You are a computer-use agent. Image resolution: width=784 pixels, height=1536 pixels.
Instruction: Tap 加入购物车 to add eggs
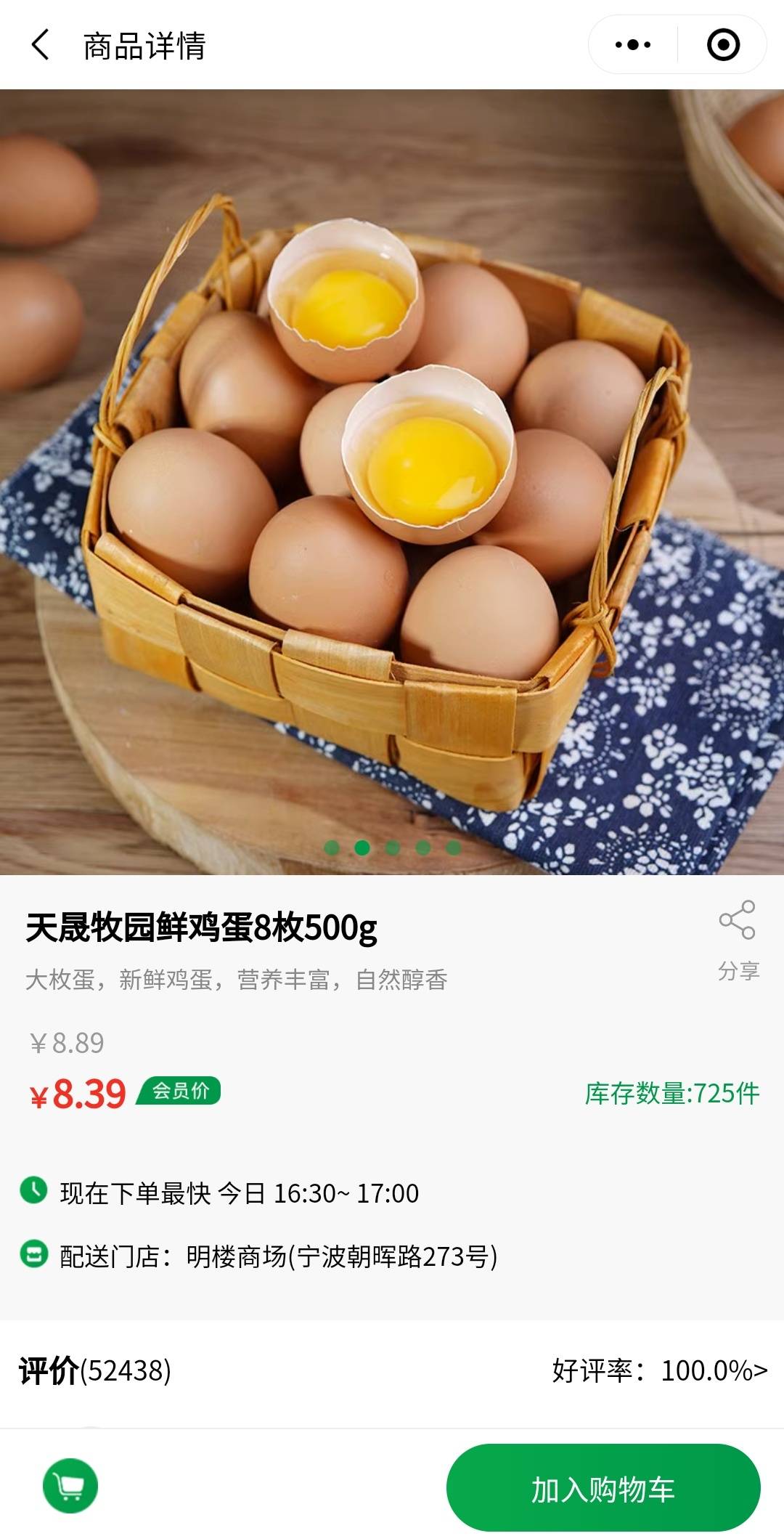(x=603, y=1489)
